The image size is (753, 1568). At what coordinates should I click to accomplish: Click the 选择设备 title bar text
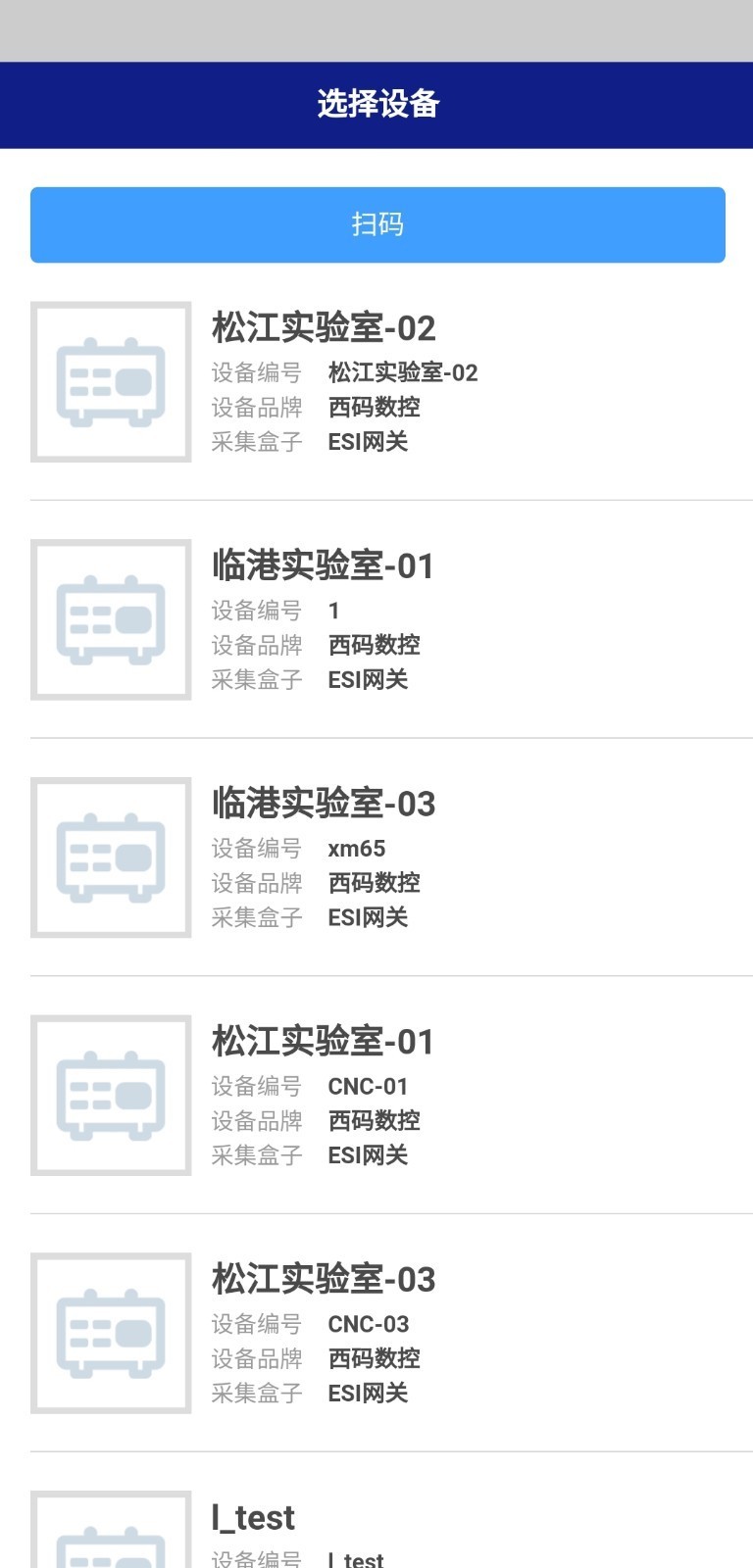tap(376, 102)
